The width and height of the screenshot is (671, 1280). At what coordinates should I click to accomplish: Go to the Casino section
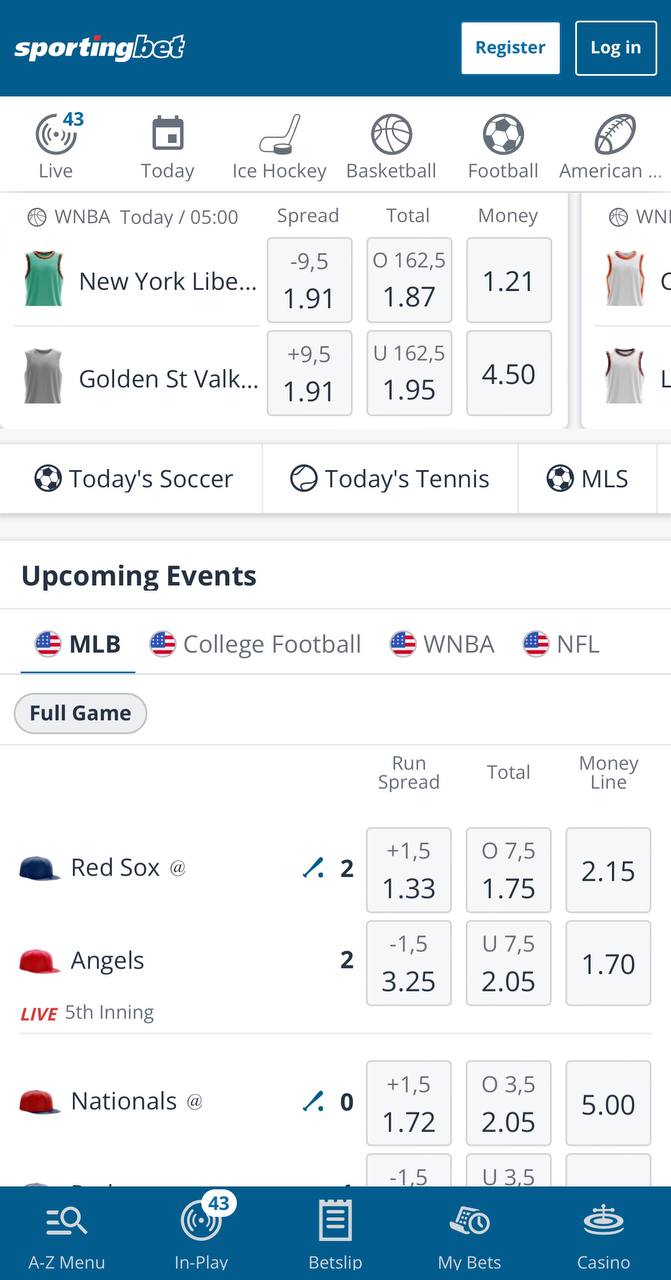[603, 1234]
